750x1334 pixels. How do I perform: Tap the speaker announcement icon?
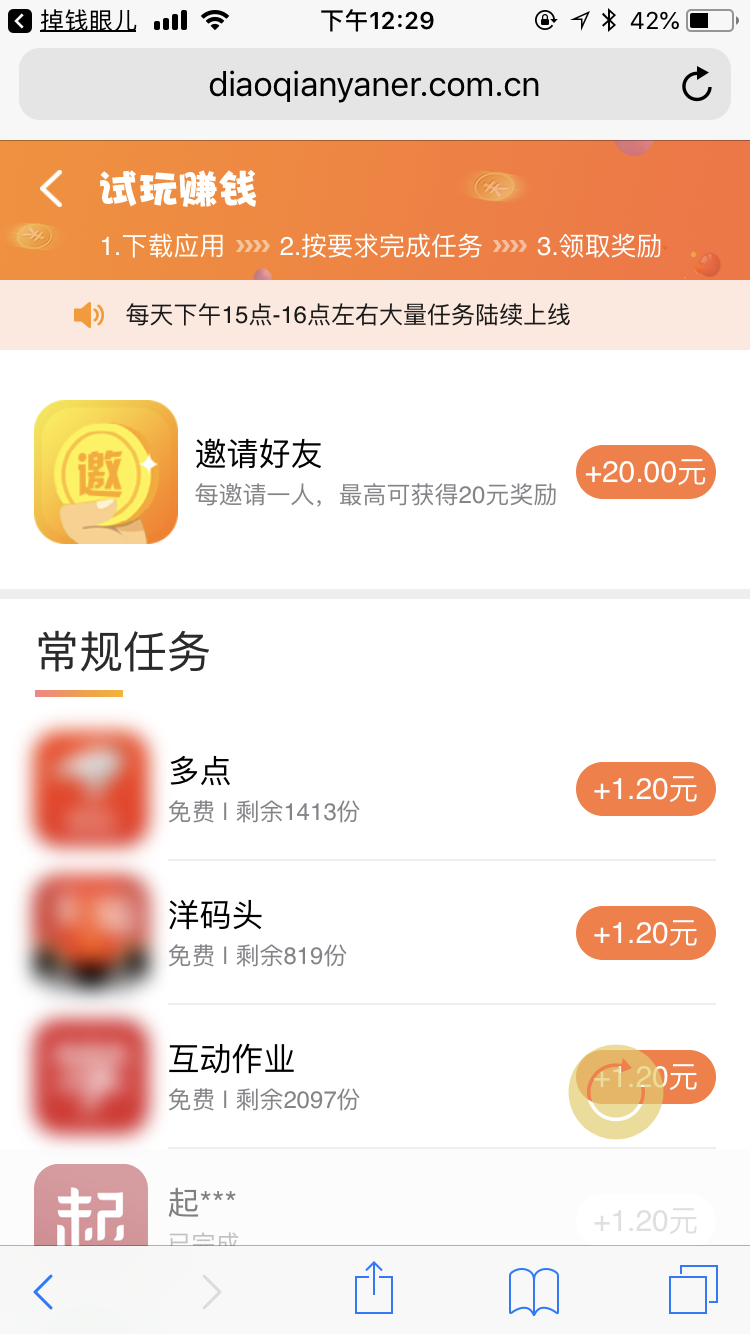88,315
